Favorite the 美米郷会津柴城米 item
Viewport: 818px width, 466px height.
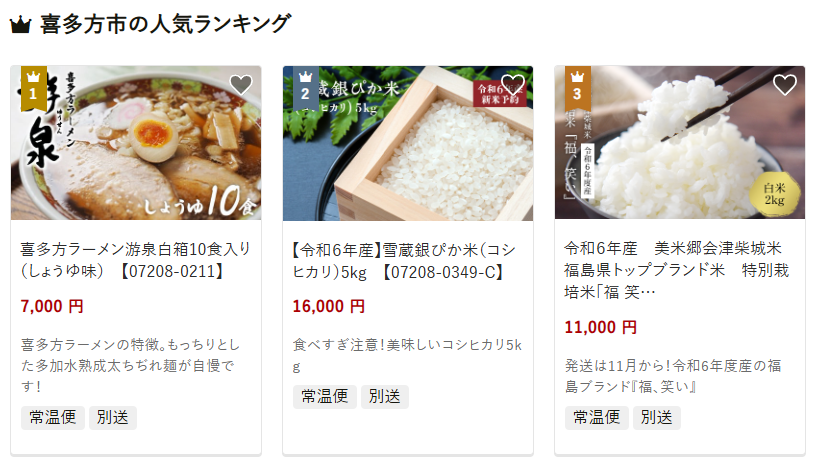[785, 85]
